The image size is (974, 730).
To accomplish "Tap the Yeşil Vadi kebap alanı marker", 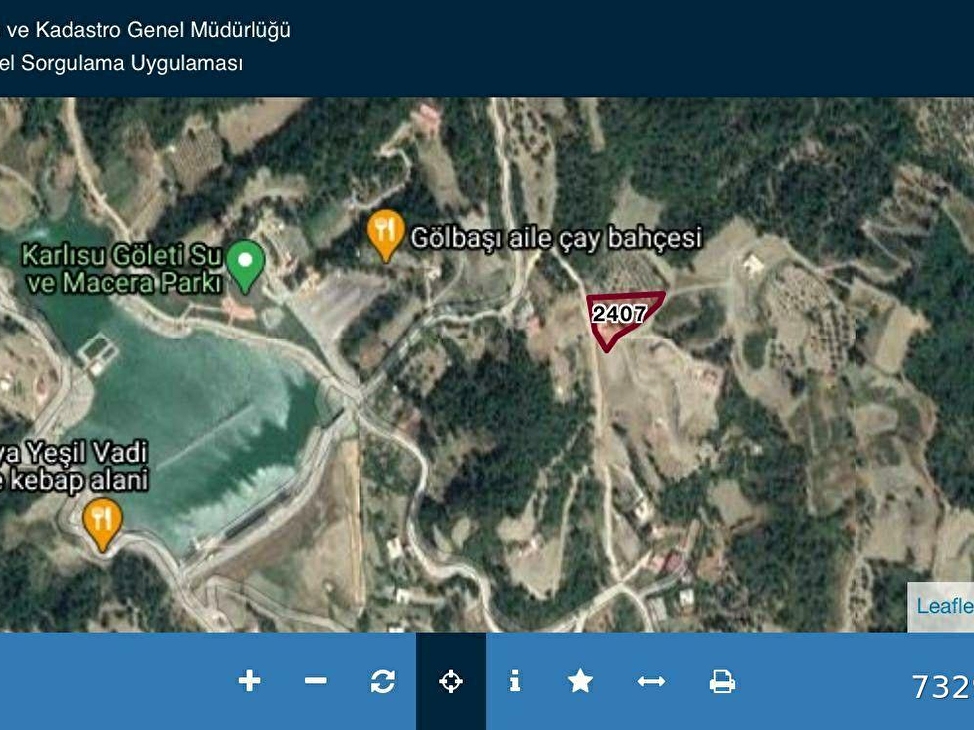I will (102, 521).
